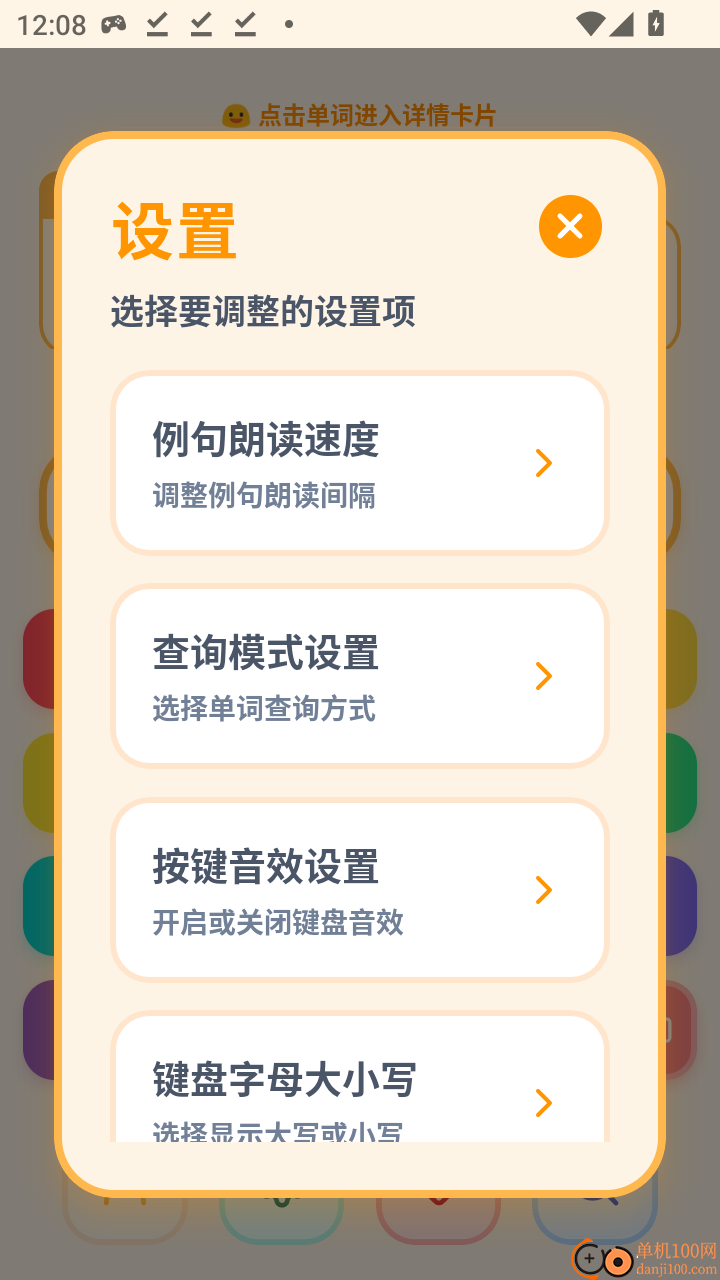Viewport: 720px width, 1280px height.
Task: Expand the 按键音效设置 chevron
Action: click(x=544, y=890)
